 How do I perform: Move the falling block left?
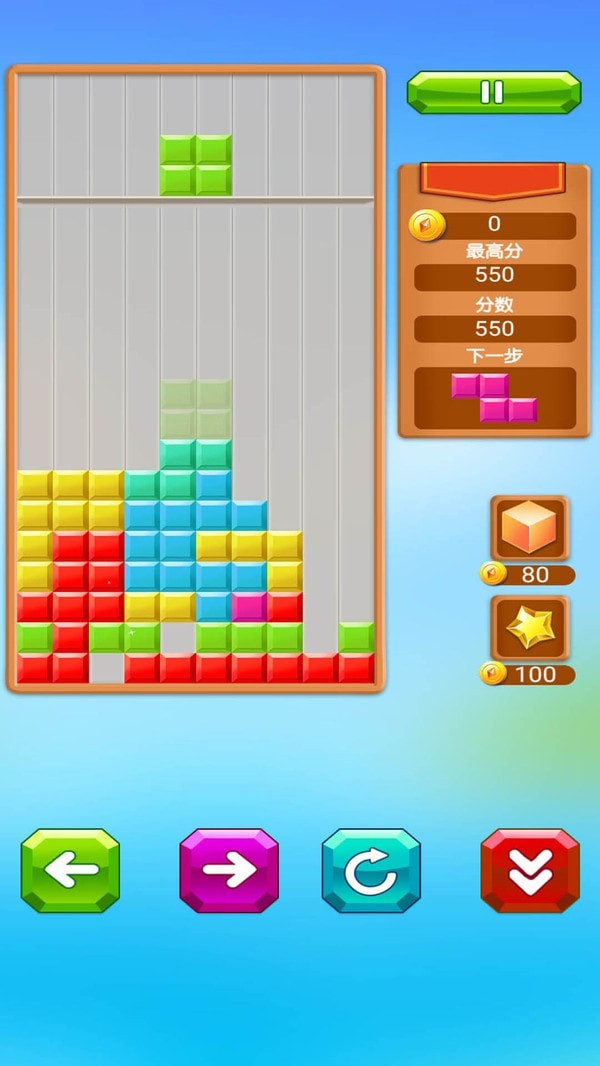(x=70, y=870)
